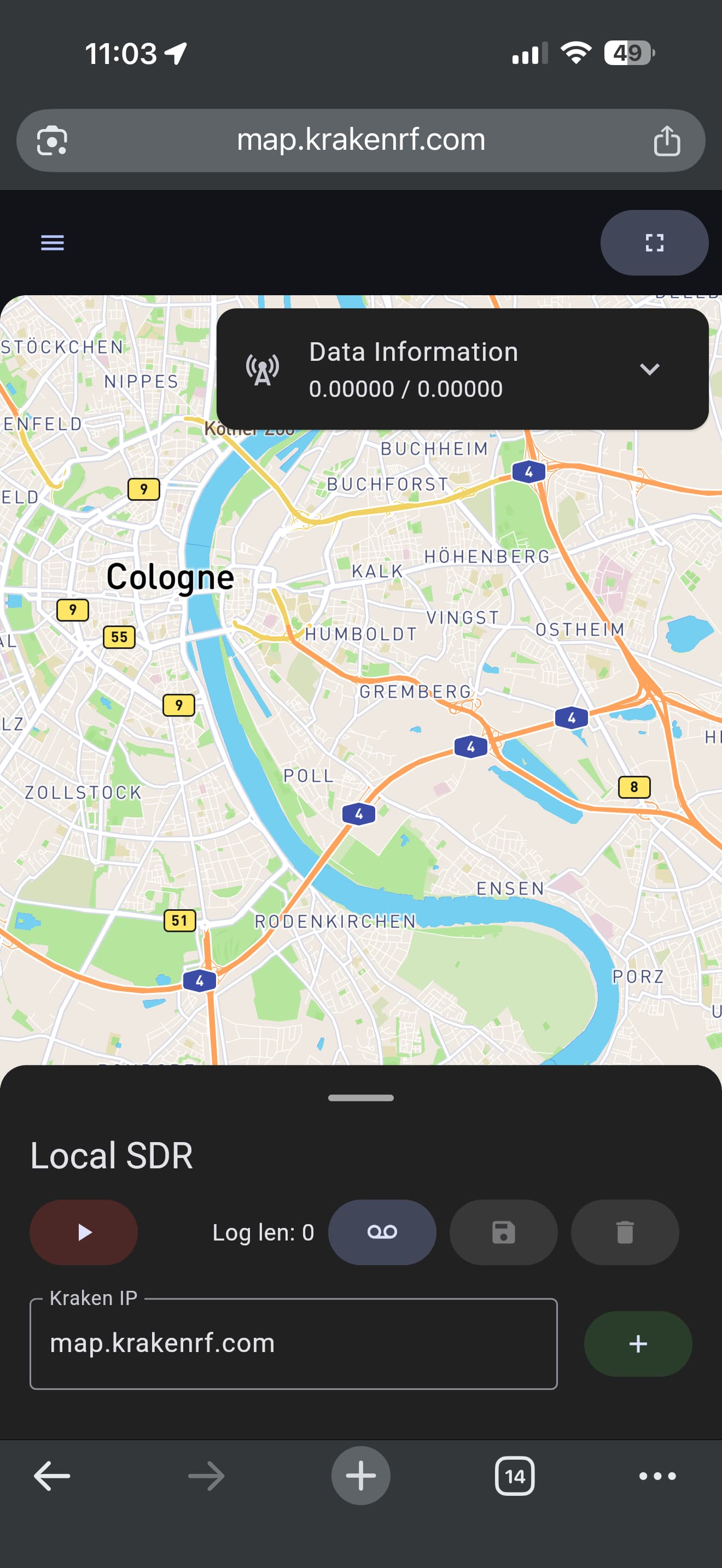Expand the Data Information panel

coord(649,369)
